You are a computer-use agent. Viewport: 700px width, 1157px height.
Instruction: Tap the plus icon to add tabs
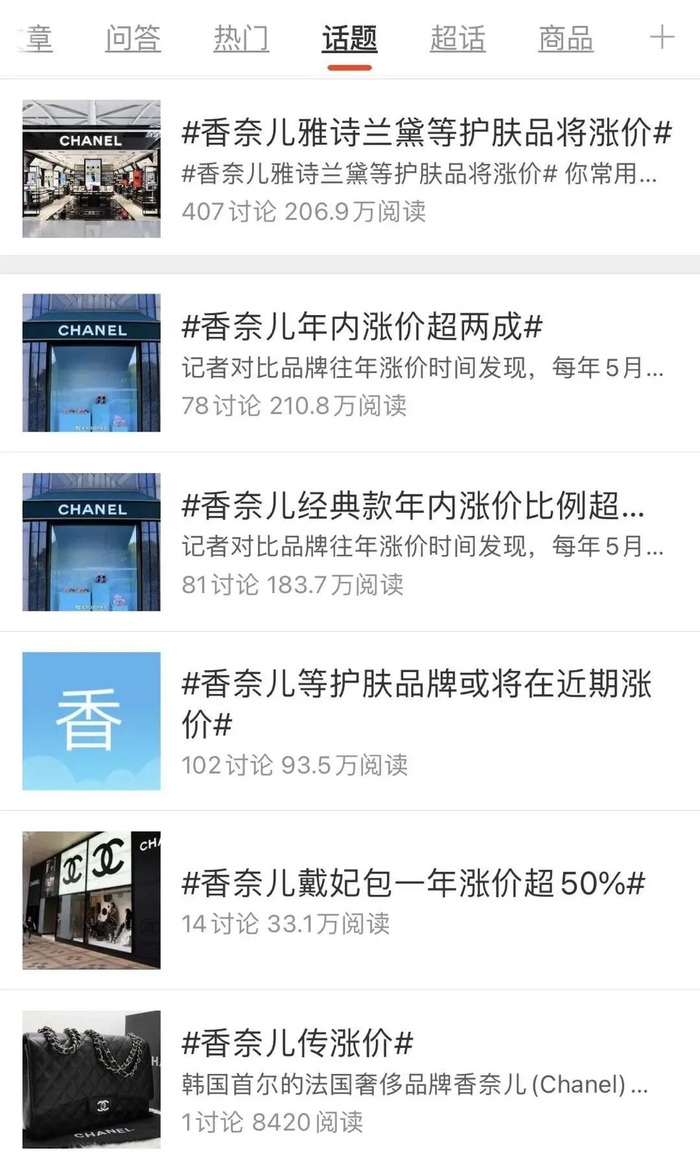(662, 38)
